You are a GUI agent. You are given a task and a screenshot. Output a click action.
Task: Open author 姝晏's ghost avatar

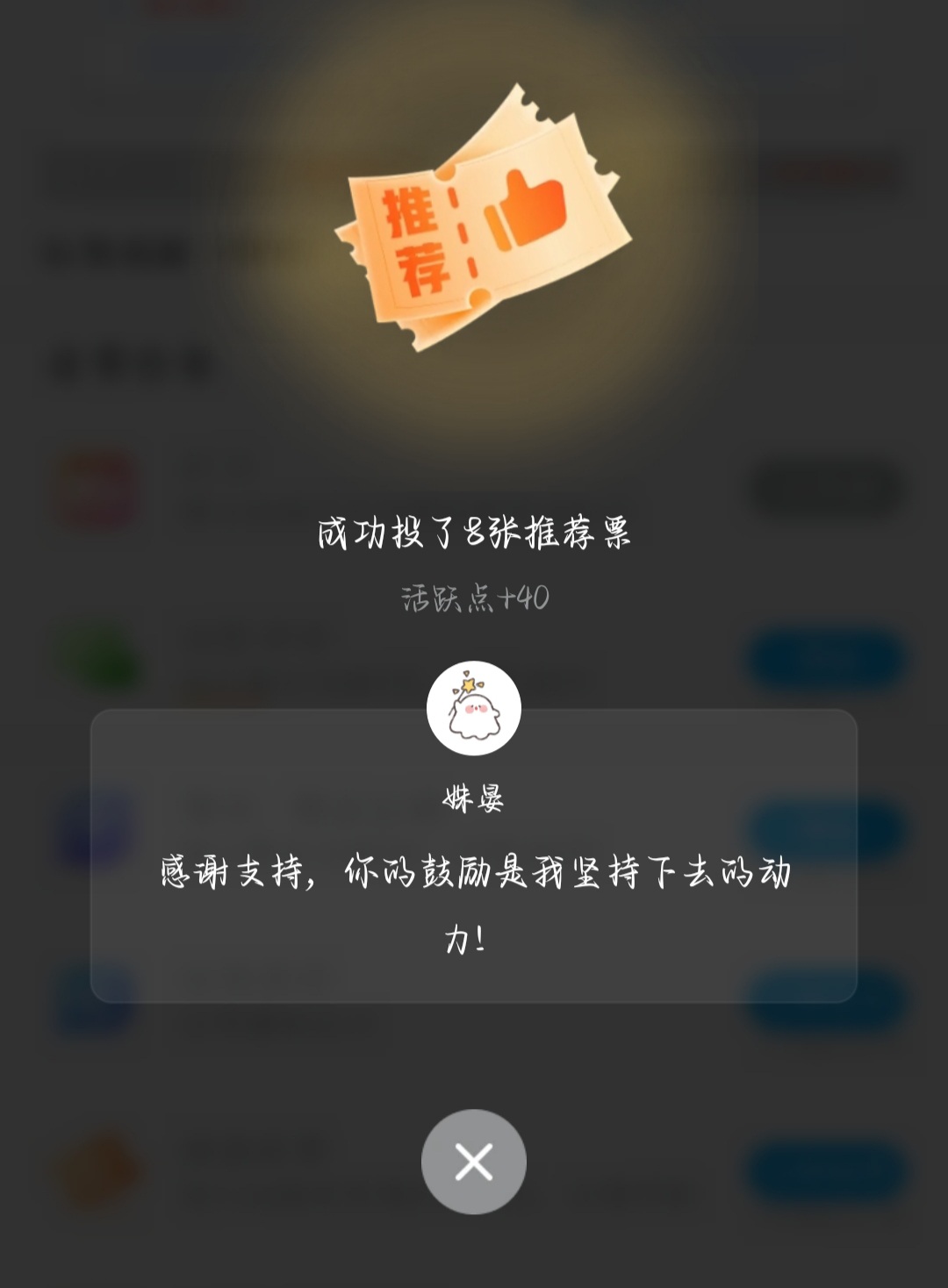[473, 708]
